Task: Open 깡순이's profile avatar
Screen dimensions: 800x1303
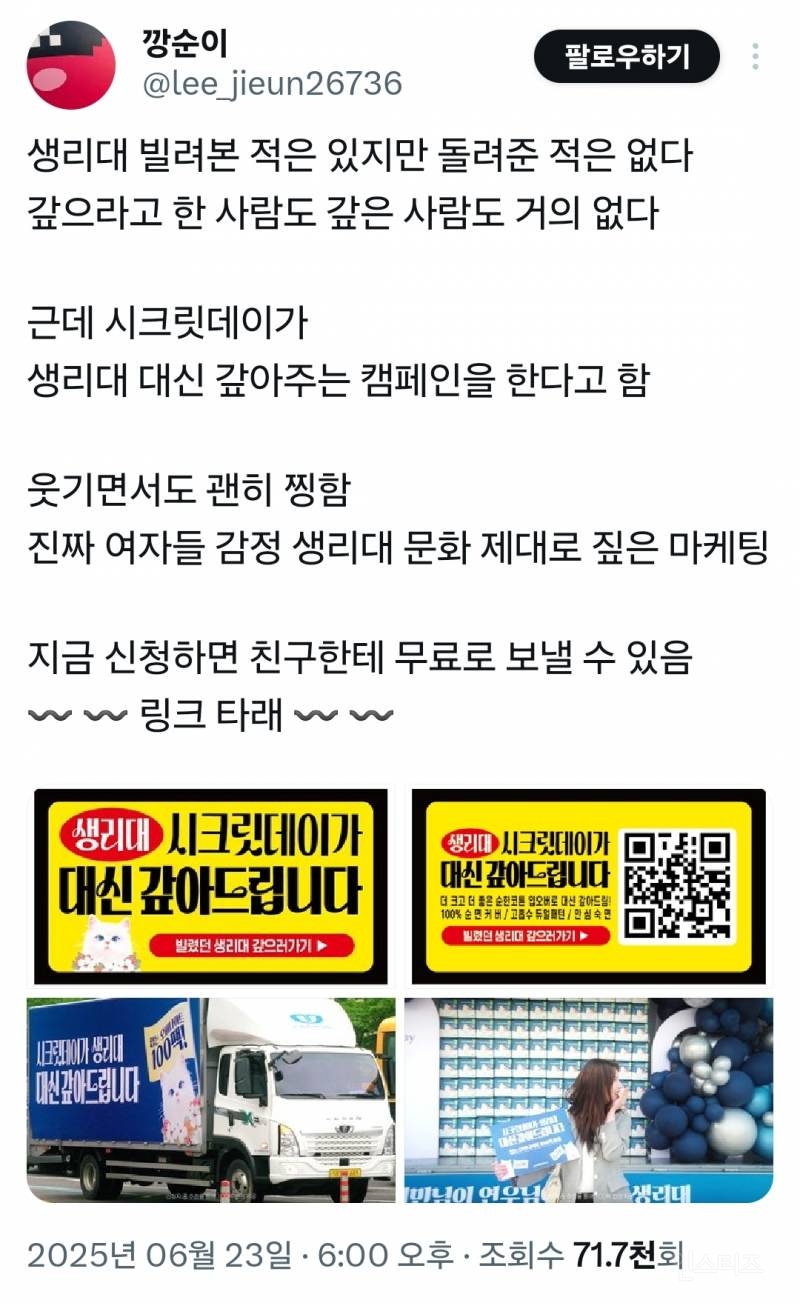Action: (70, 65)
